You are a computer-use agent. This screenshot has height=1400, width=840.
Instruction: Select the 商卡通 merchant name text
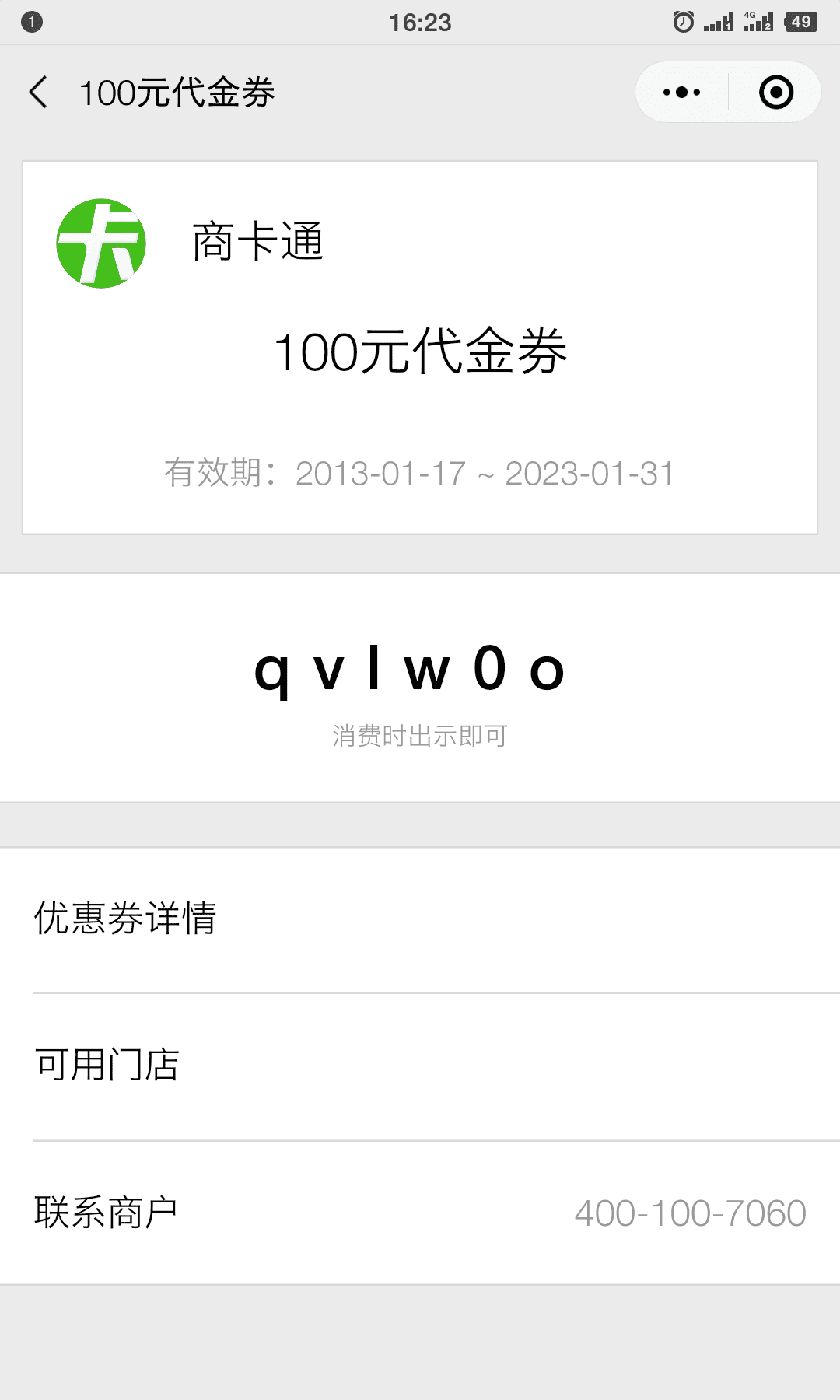click(x=257, y=242)
